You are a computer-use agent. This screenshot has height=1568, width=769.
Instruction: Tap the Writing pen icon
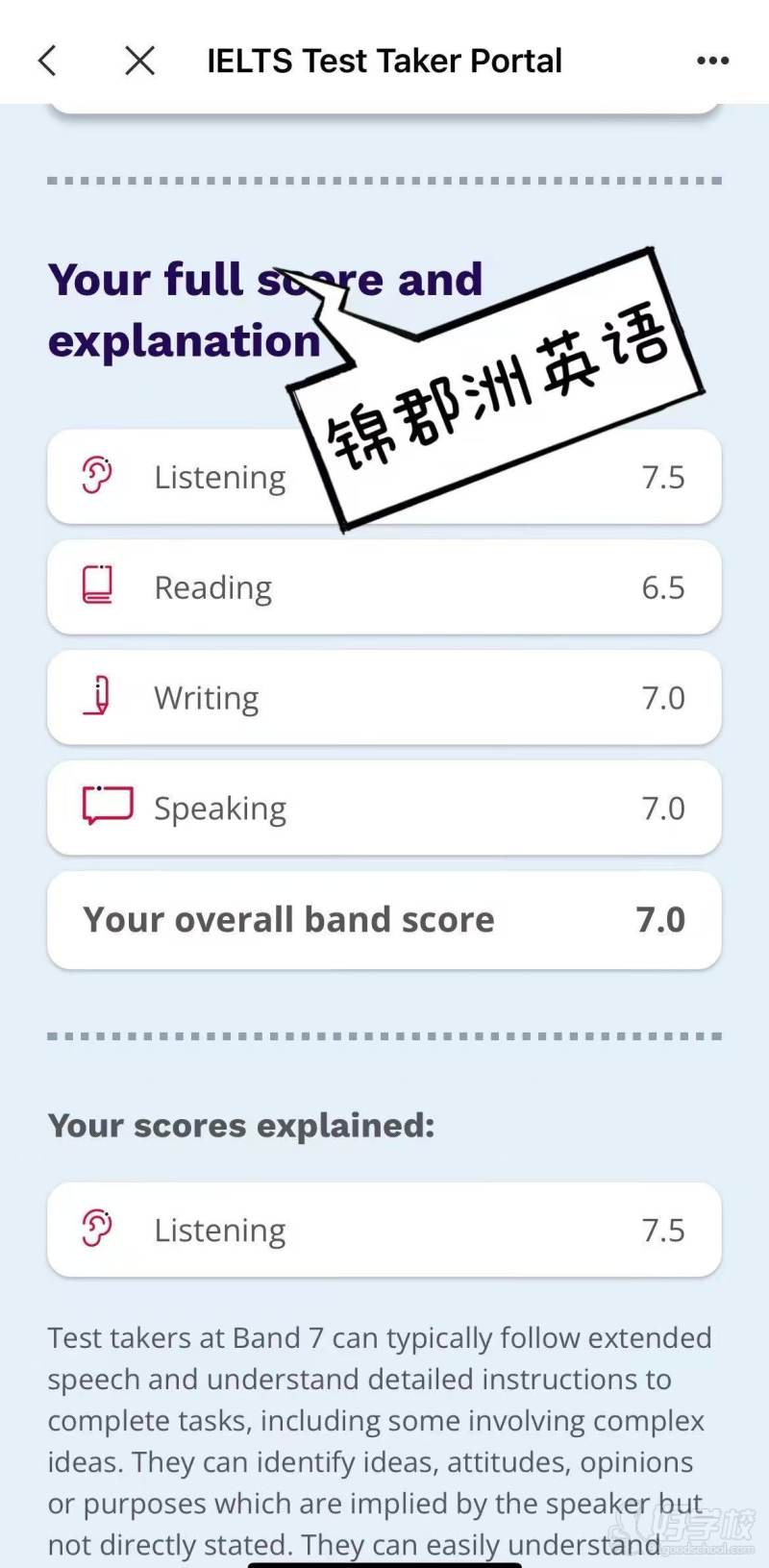pyautogui.click(x=95, y=695)
